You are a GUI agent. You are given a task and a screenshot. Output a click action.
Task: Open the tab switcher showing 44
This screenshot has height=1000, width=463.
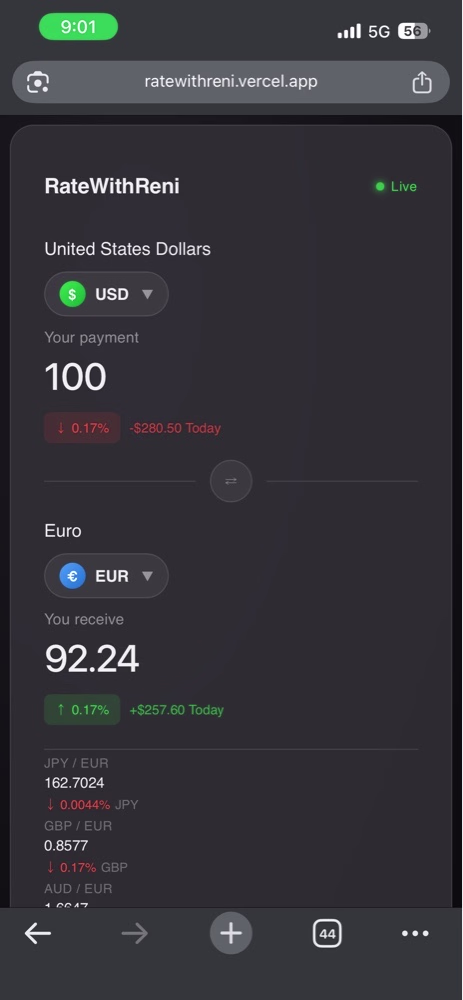click(327, 934)
